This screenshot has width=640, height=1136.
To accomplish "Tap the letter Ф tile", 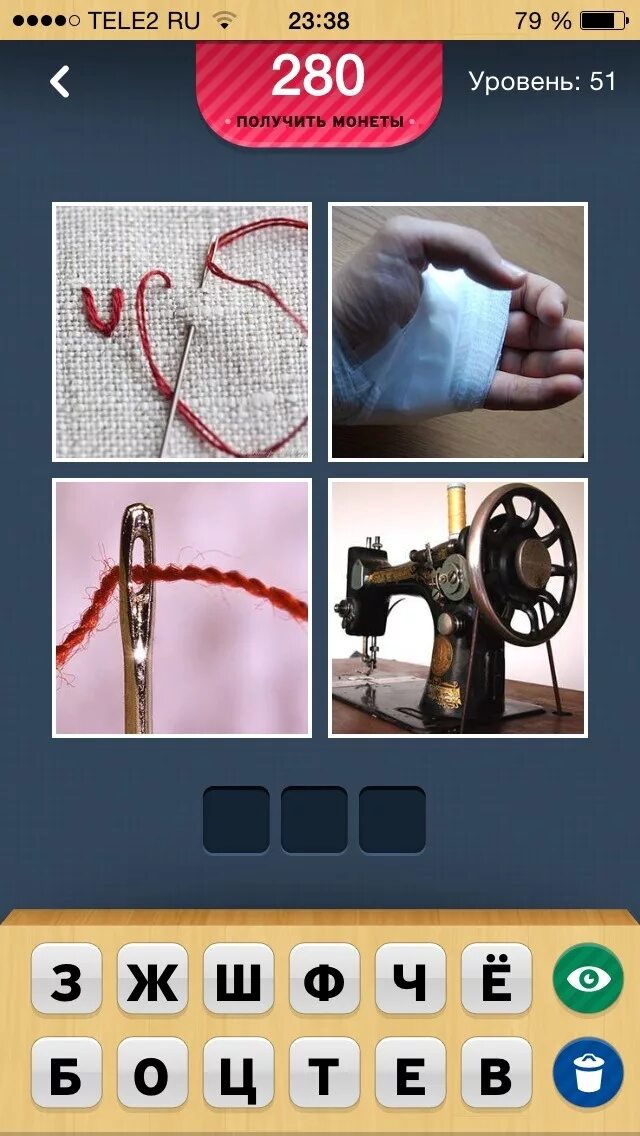I will [325, 980].
